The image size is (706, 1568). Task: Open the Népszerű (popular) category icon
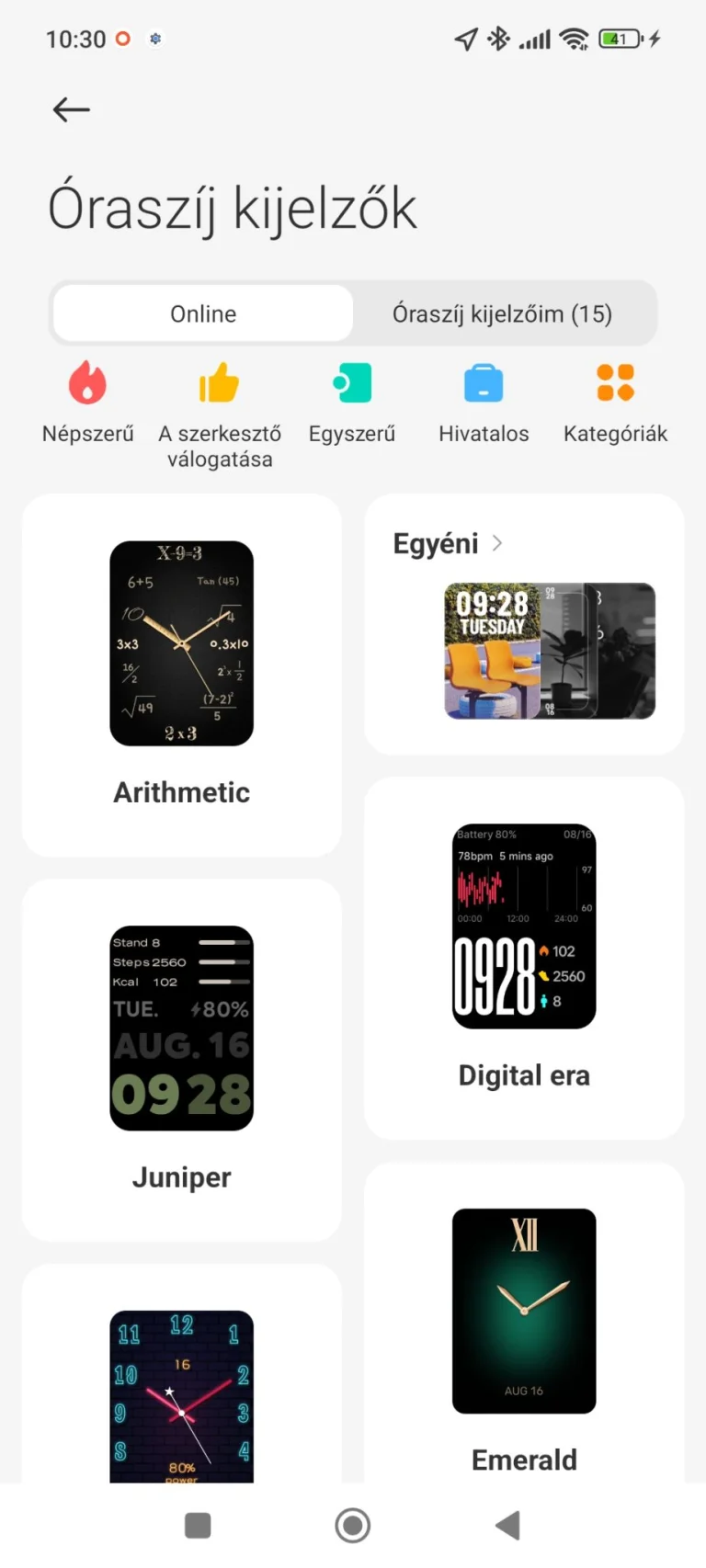pyautogui.click(x=87, y=384)
